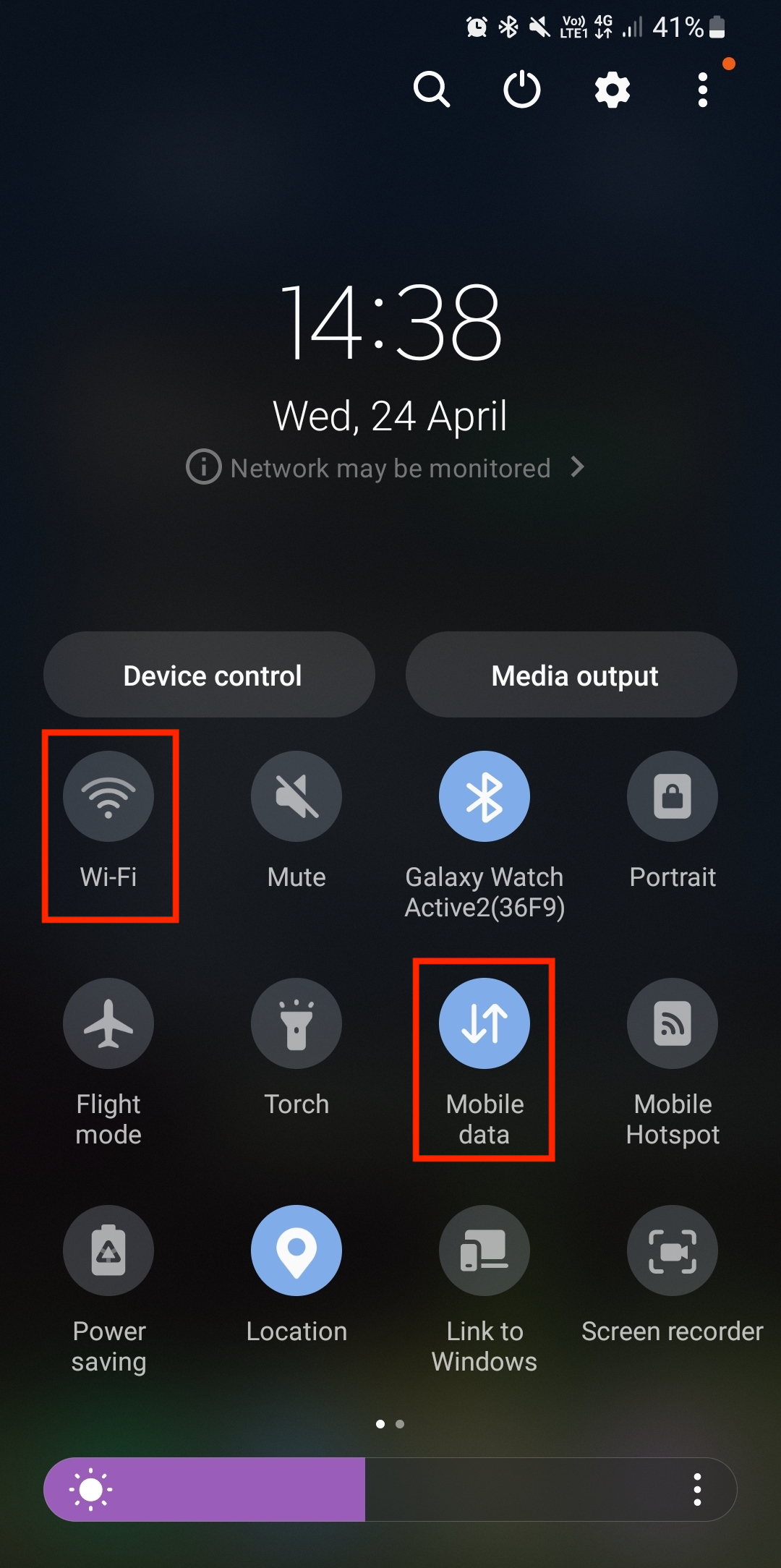Enable Power saving
Image resolution: width=781 pixels, height=1568 pixels.
108,1250
